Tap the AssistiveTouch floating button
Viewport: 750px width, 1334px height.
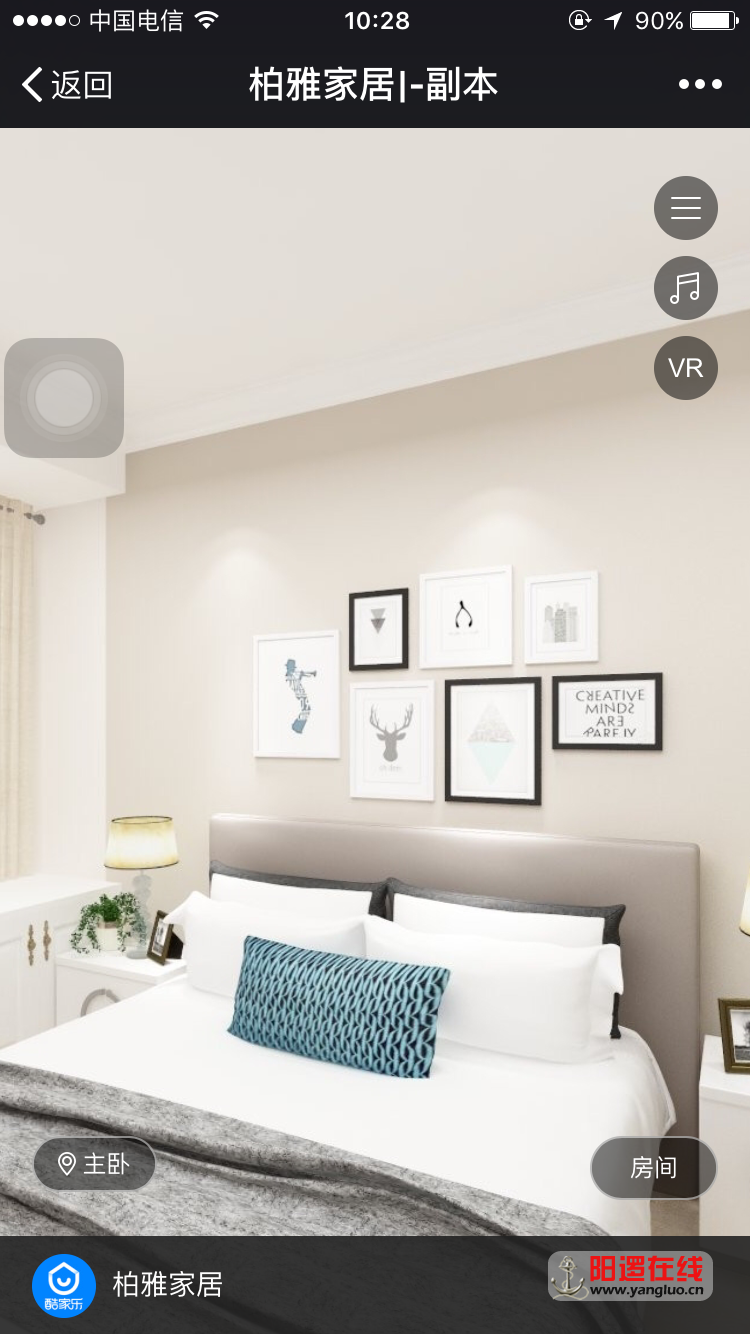click(x=64, y=398)
